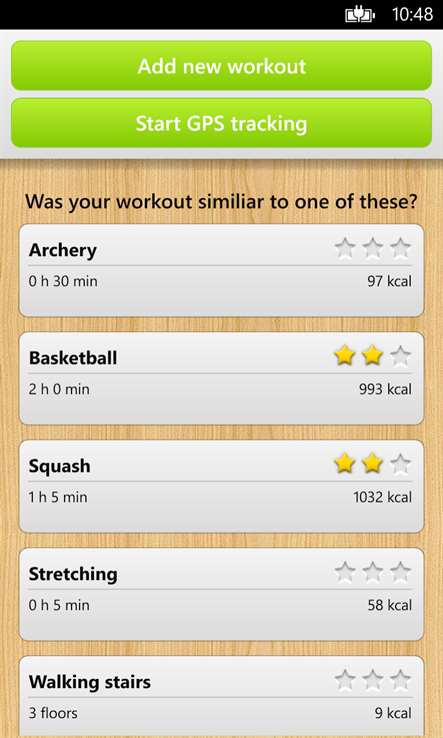The height and width of the screenshot is (738, 443).
Task: Start GPS tracking
Action: tap(221, 123)
